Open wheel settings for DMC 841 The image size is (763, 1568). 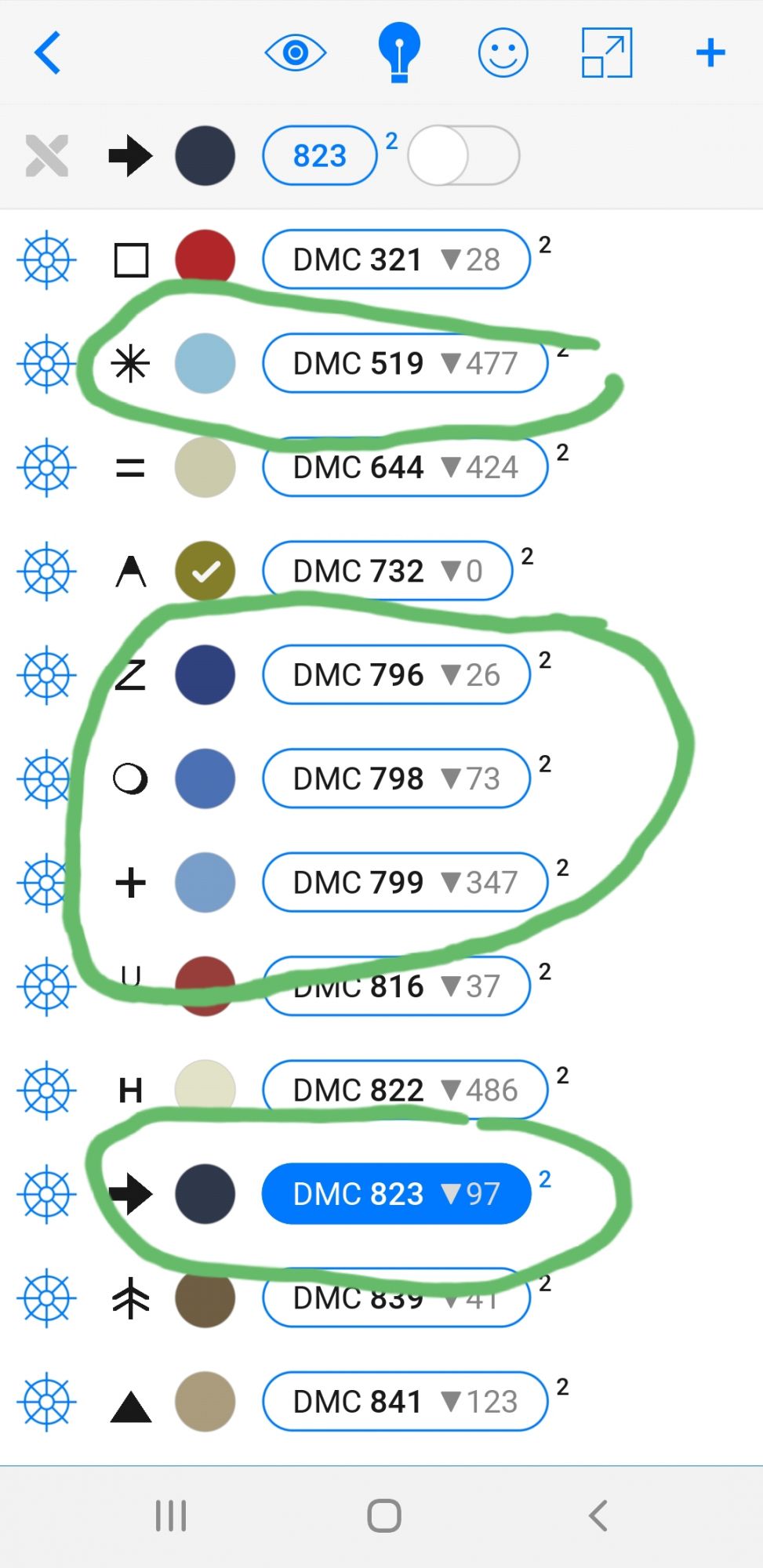(x=47, y=1402)
